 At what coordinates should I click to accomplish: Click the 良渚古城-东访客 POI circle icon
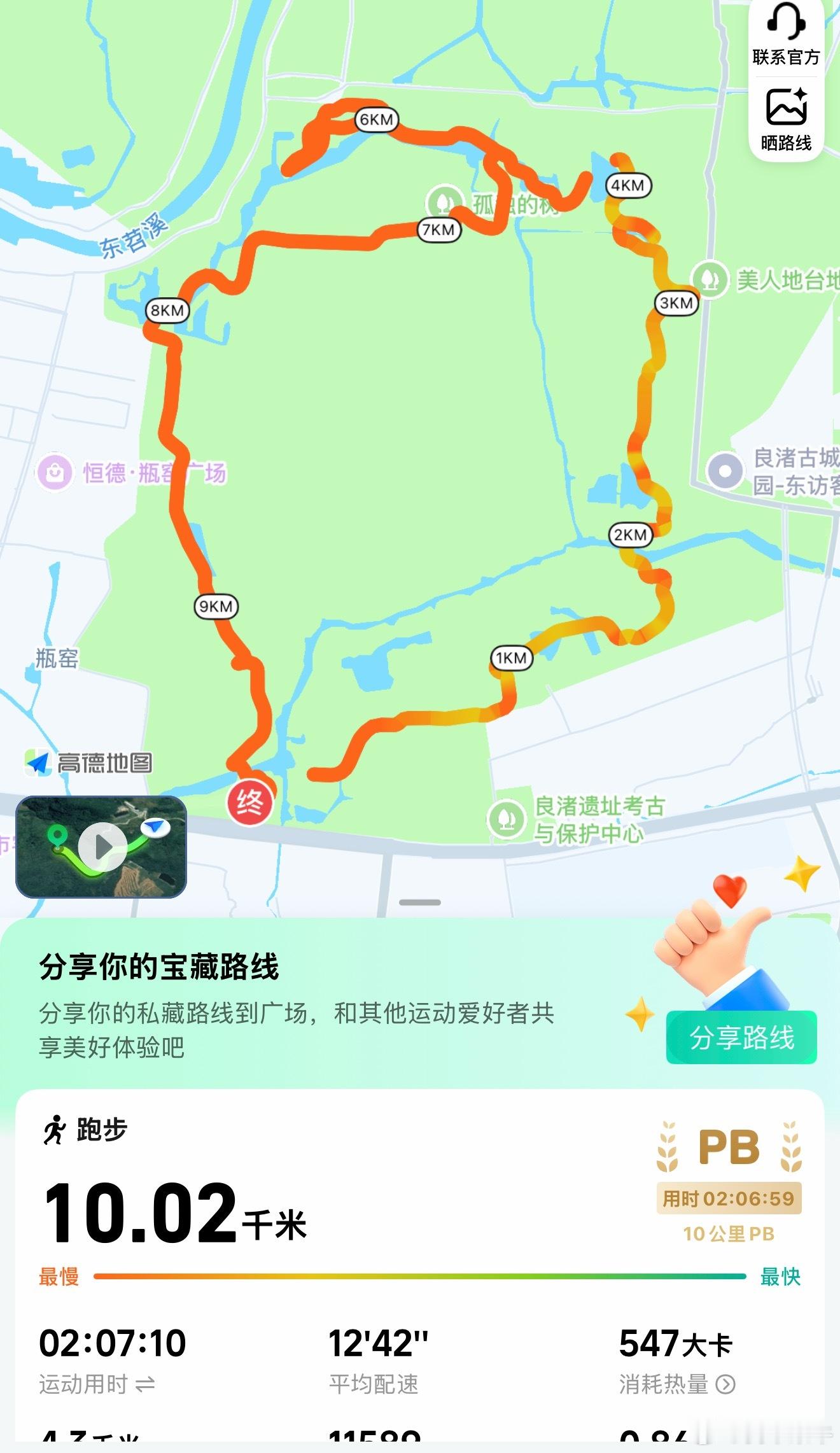[724, 470]
